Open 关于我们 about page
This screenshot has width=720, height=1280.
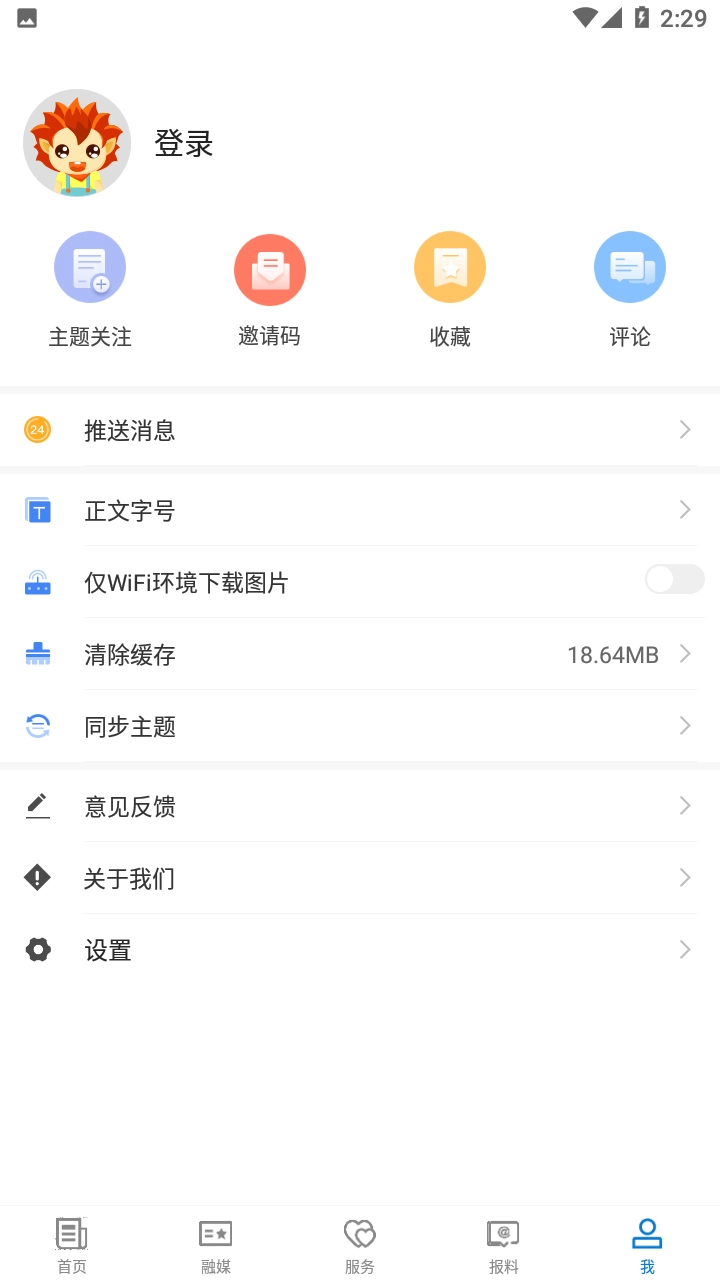click(129, 878)
